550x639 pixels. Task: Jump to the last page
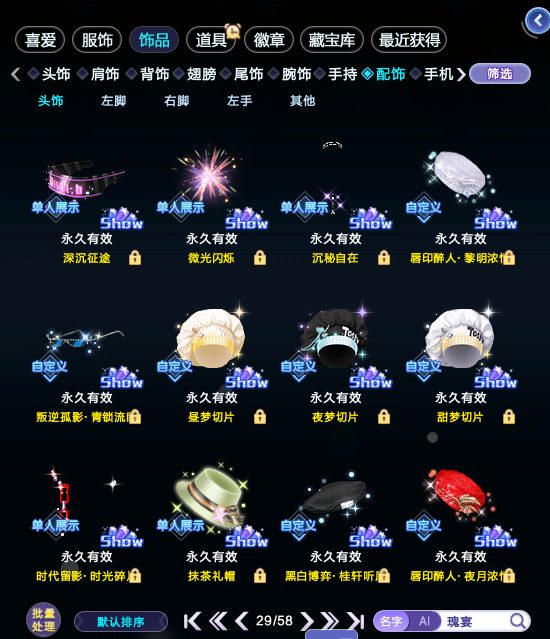click(356, 621)
